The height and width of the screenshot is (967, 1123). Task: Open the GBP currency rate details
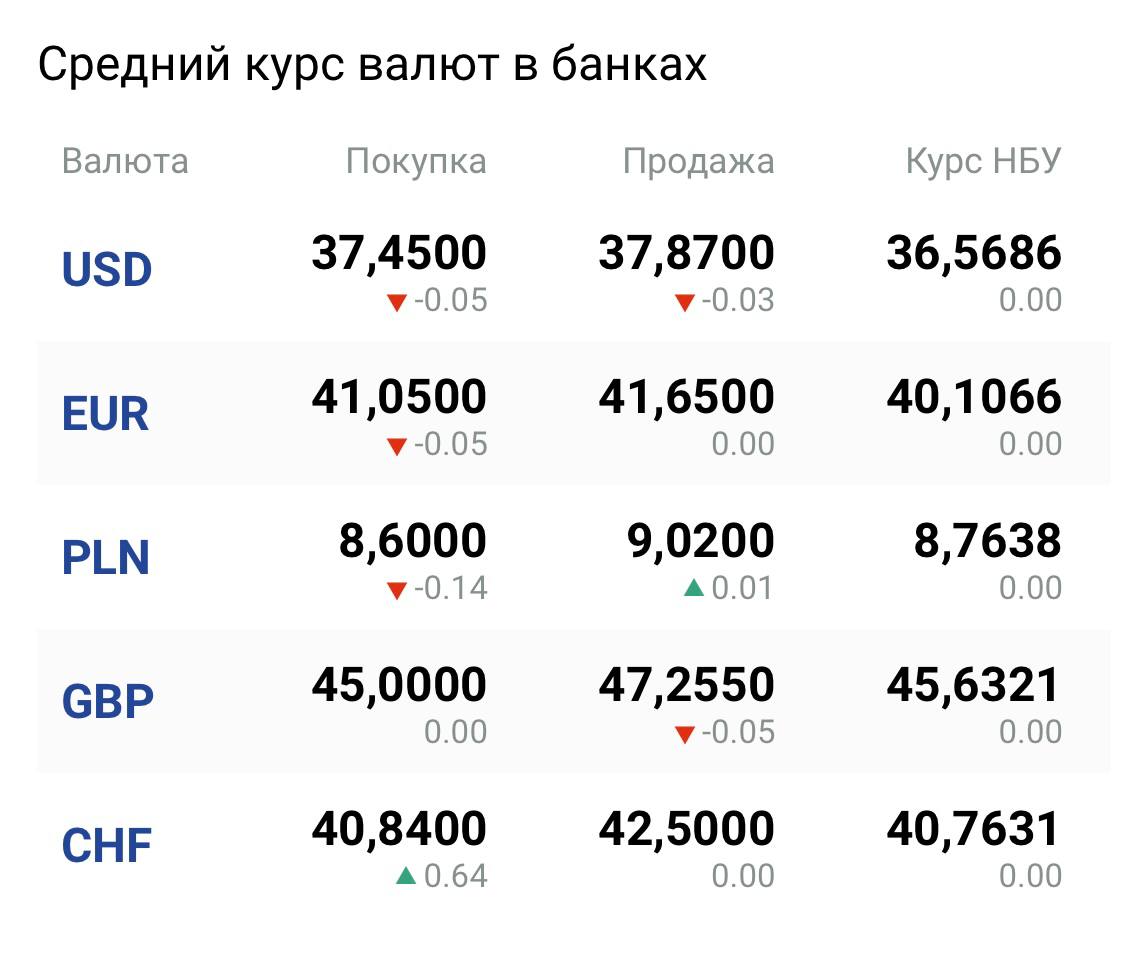click(x=107, y=702)
